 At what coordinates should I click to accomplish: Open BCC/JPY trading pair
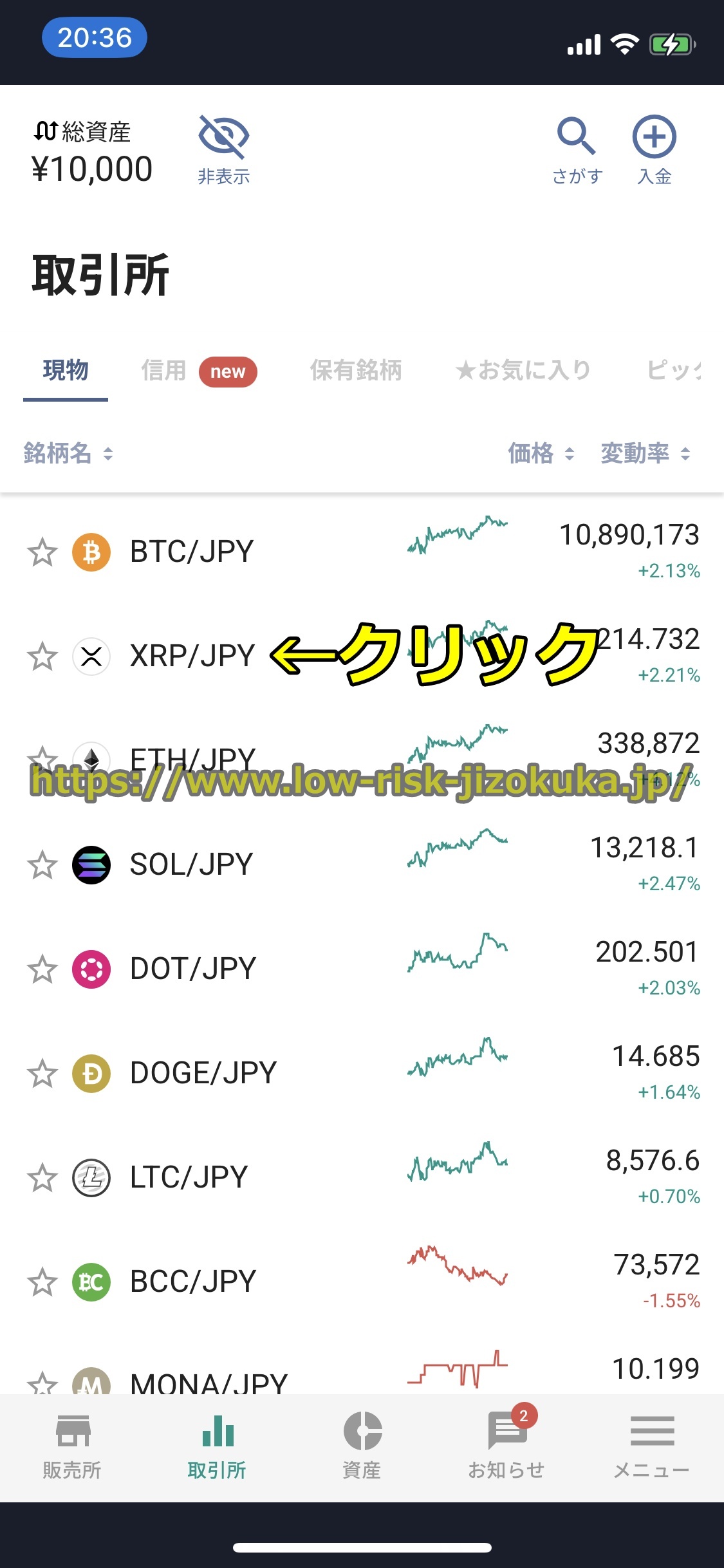193,1282
